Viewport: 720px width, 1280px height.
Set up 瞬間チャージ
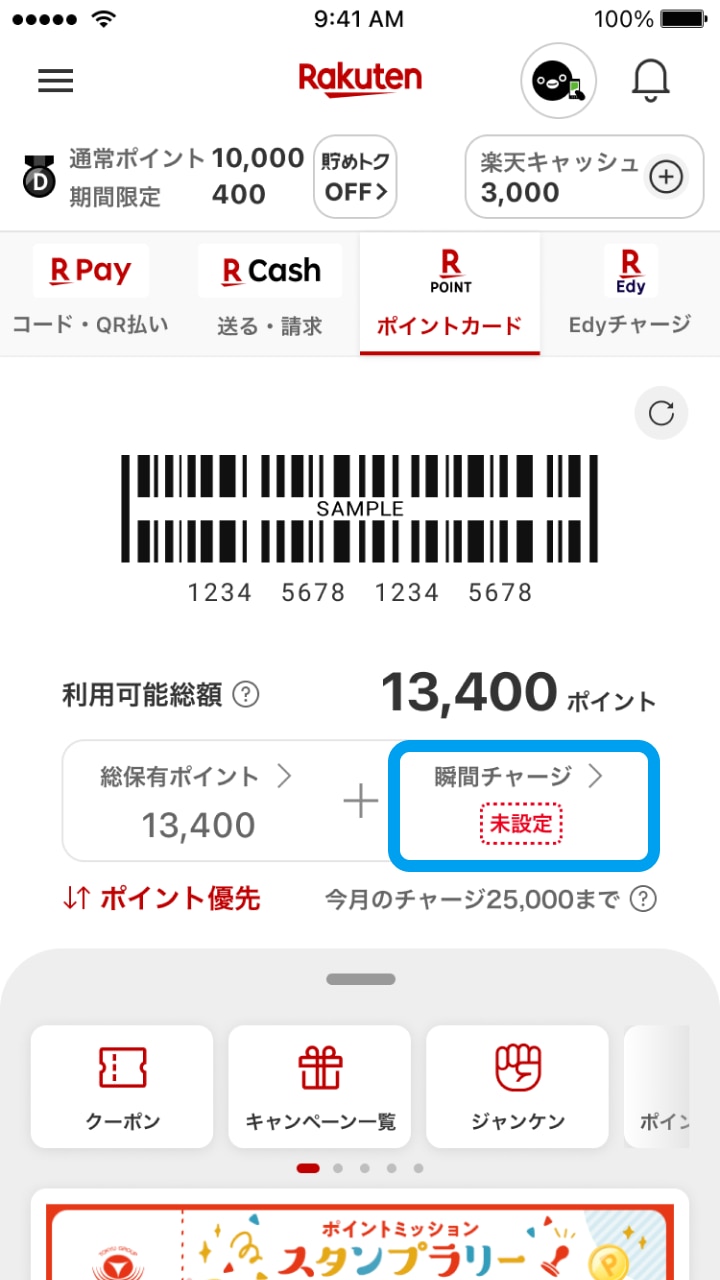pyautogui.click(x=523, y=801)
